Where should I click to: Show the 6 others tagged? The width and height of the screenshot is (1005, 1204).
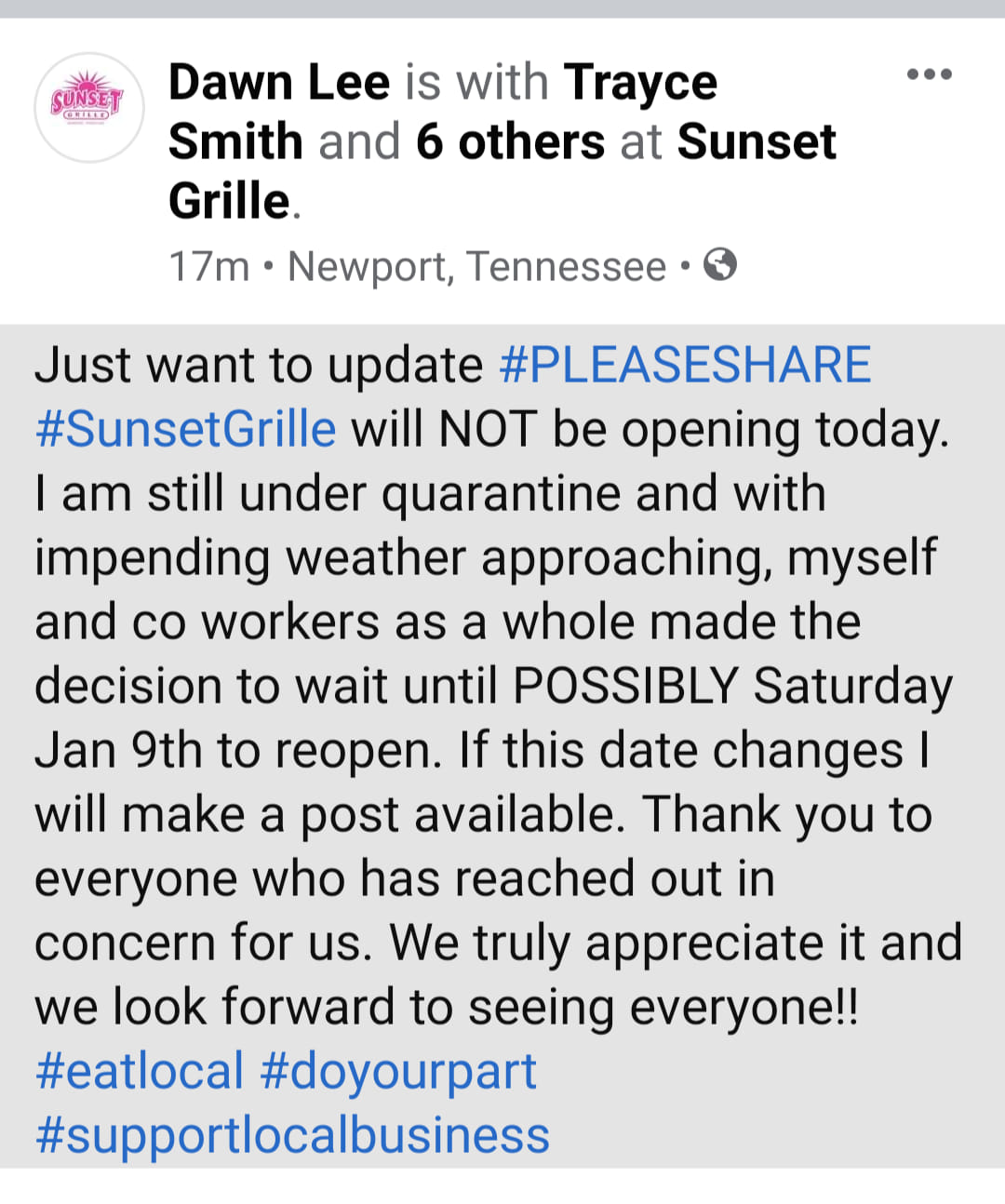510,142
